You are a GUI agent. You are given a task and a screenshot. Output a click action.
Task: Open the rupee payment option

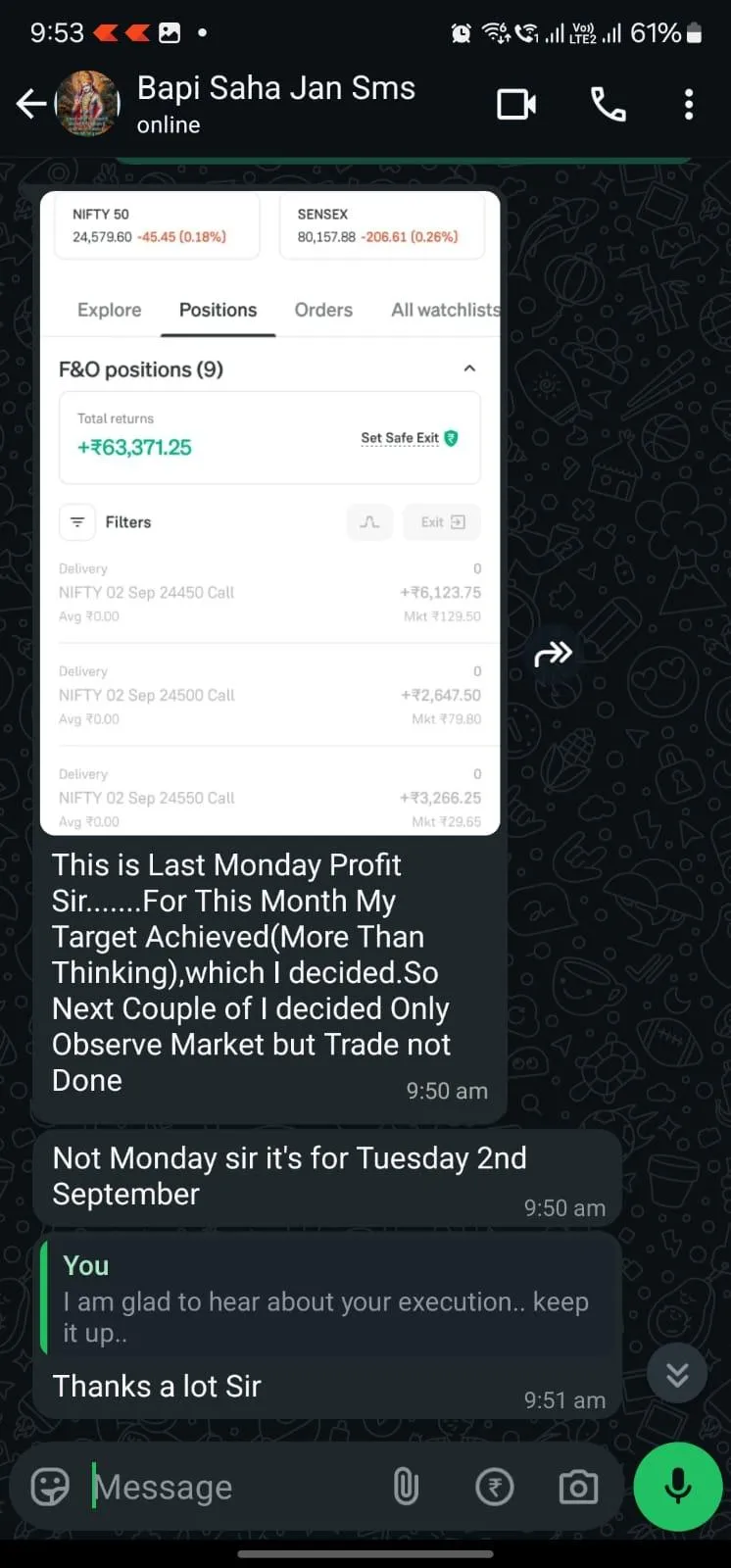pyautogui.click(x=494, y=1487)
